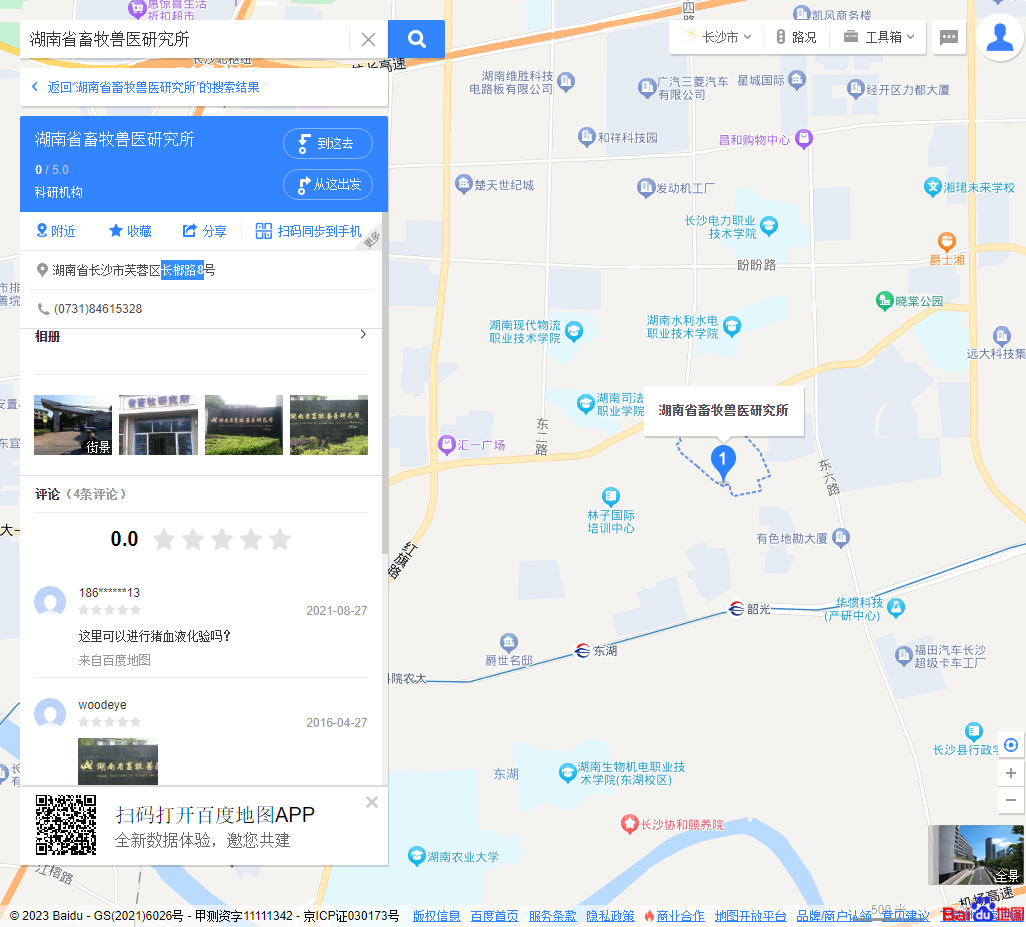Zoom in on the map

(1011, 773)
